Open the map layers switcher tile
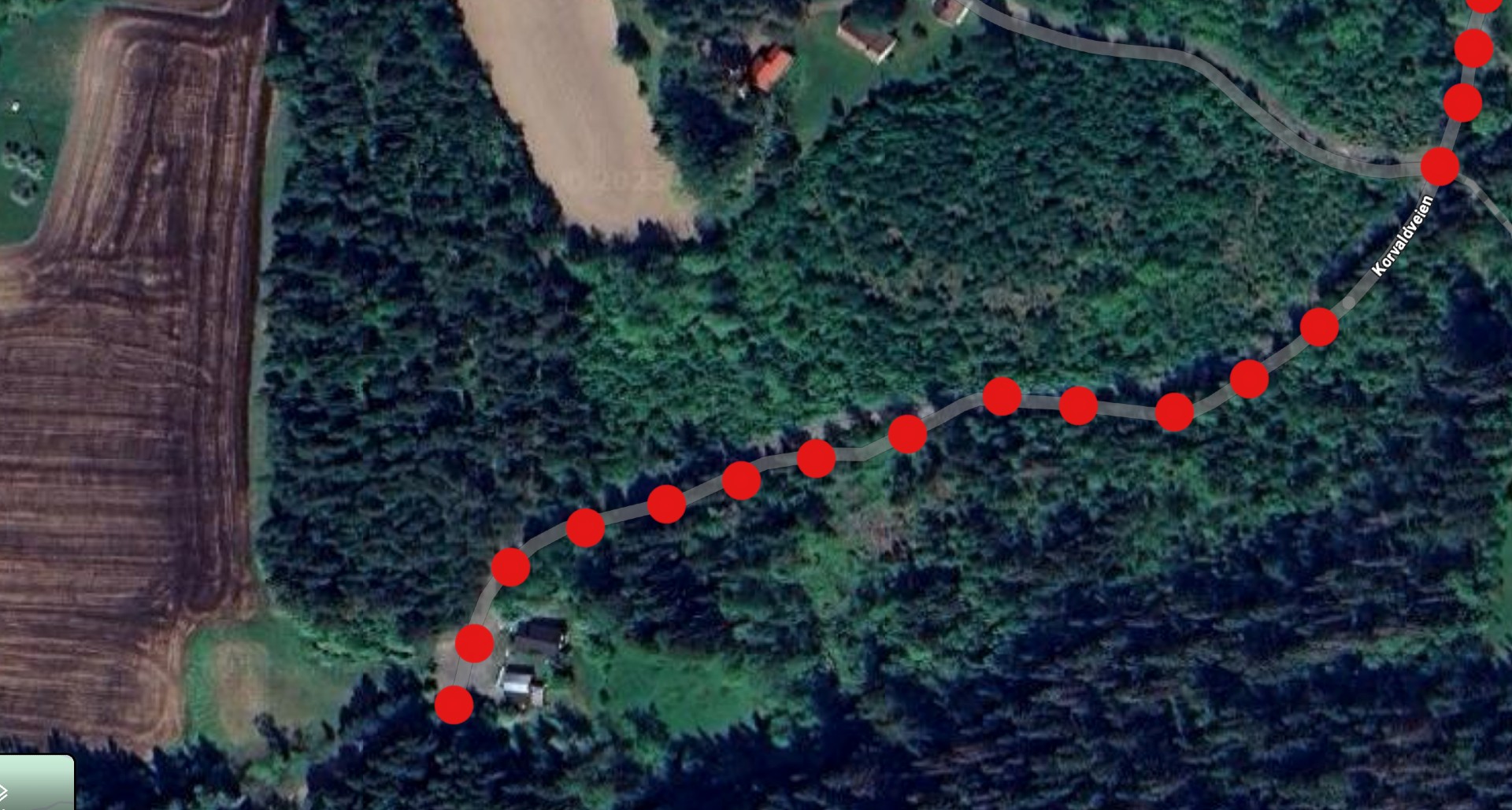 35,784
